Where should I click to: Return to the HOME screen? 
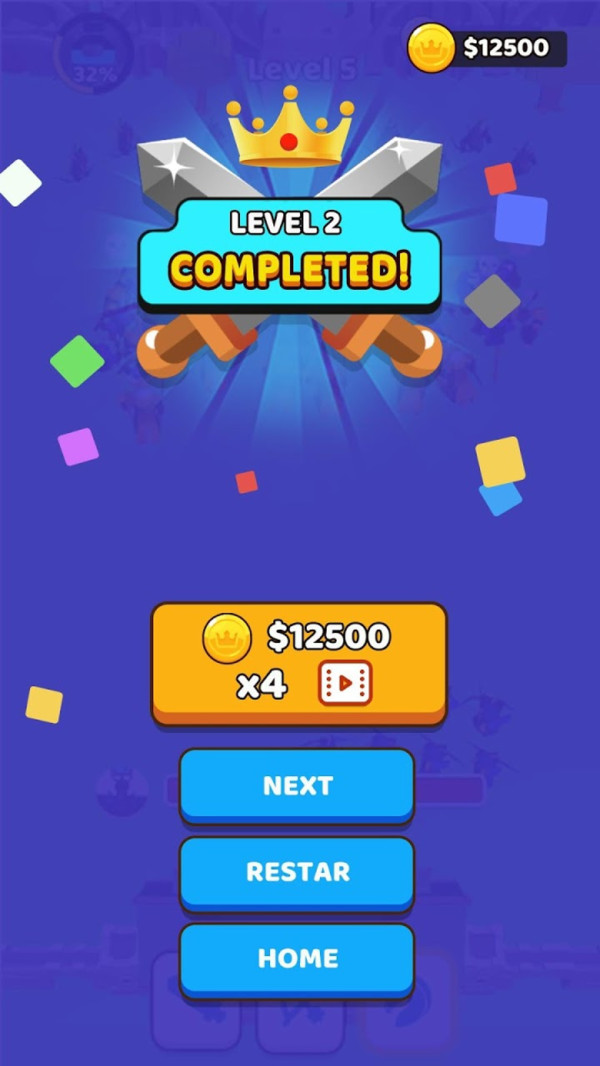click(297, 958)
